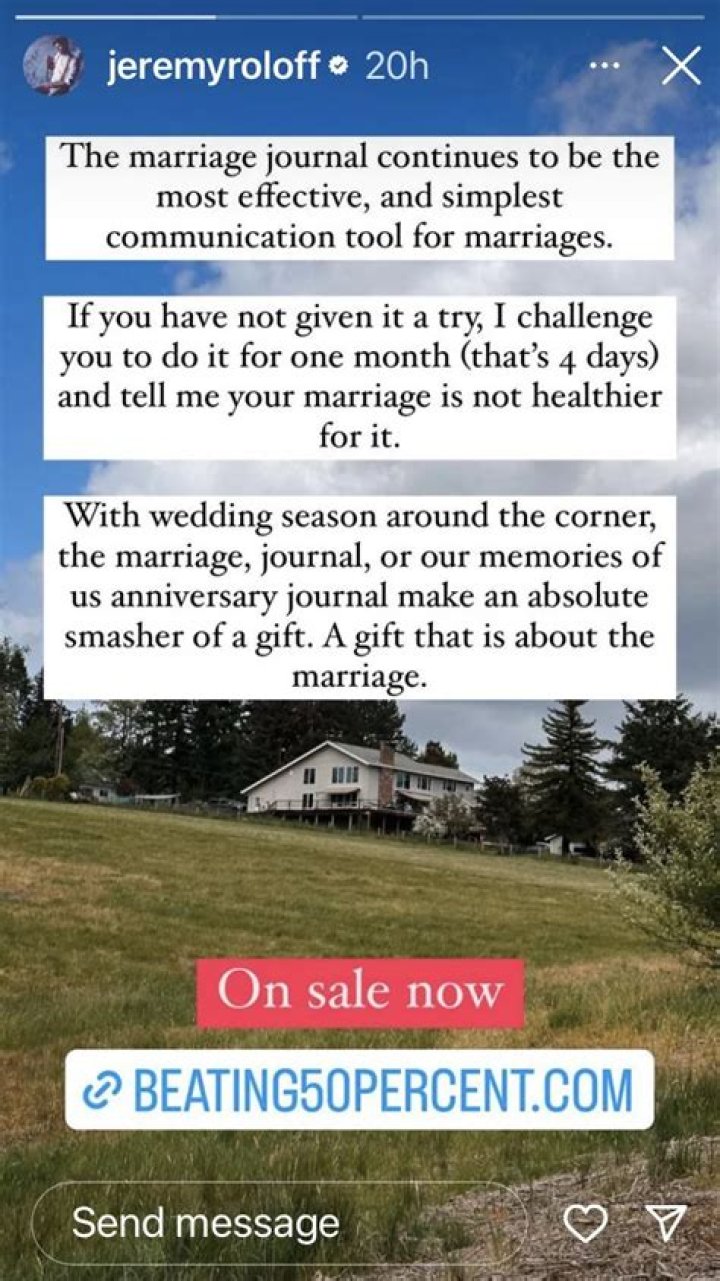Viewport: 720px width, 1281px height.
Task: Like this story with the heart
Action: coord(587,1223)
